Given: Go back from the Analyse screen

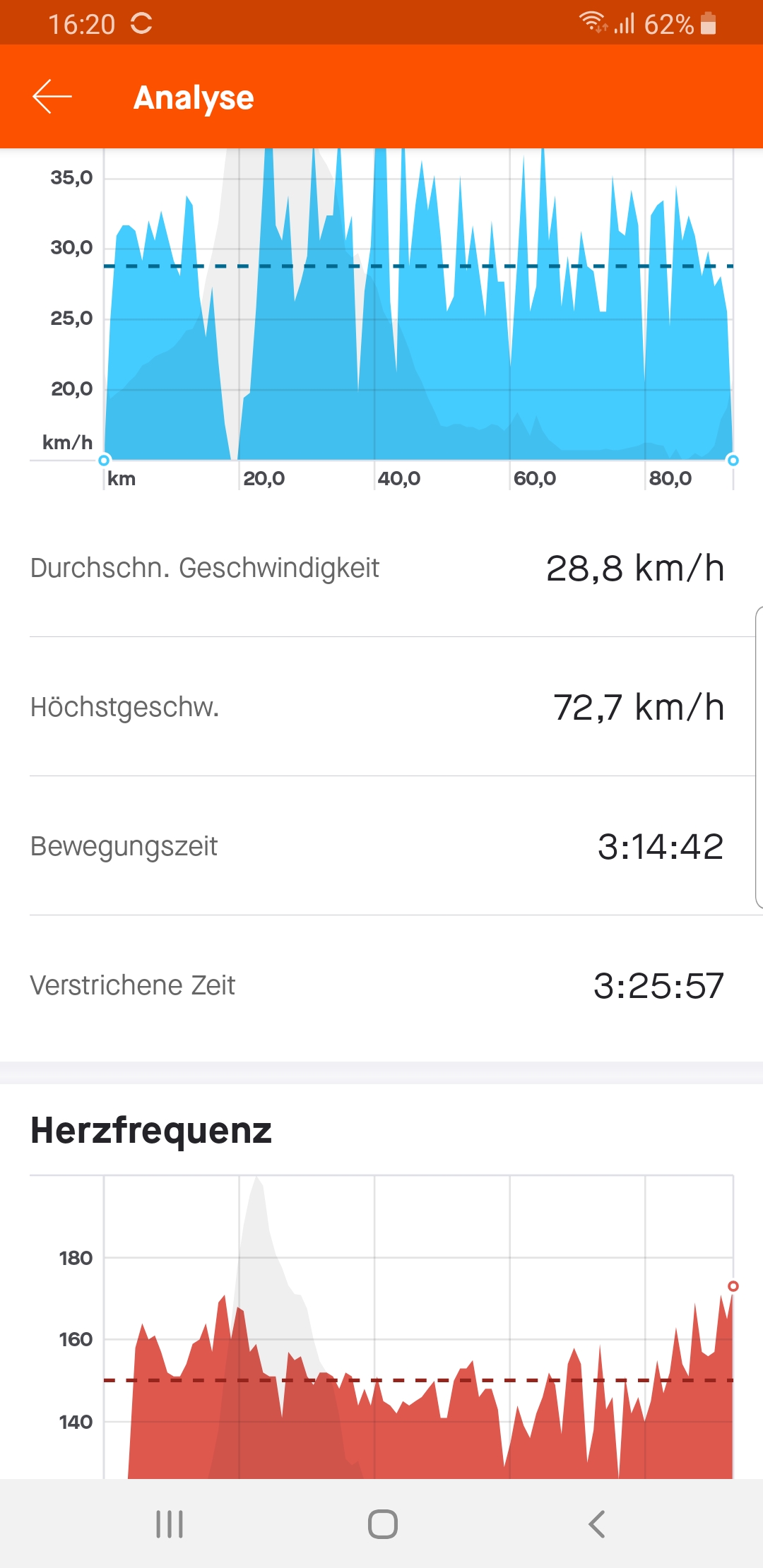Looking at the screenshot, I should click(52, 97).
